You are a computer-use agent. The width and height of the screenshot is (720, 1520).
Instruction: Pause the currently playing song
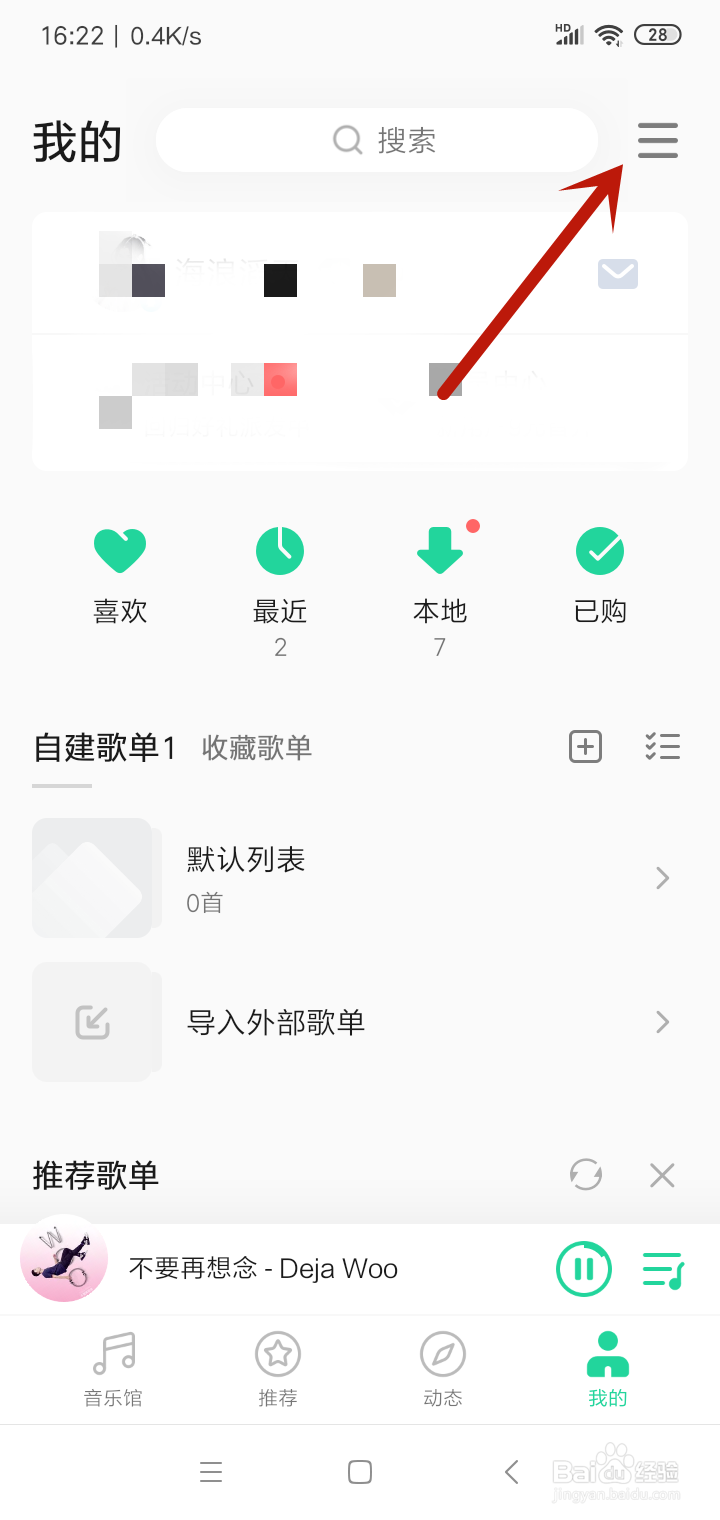584,1268
